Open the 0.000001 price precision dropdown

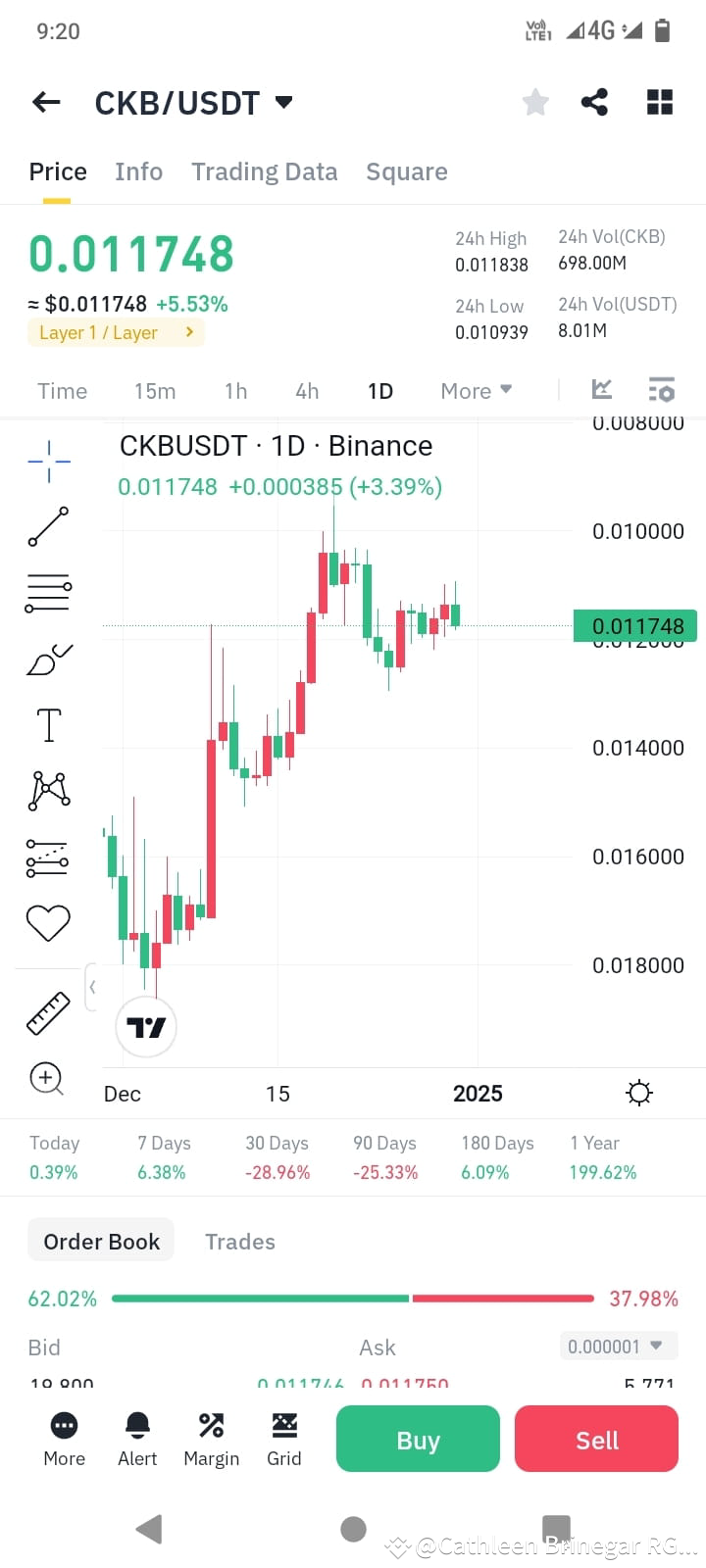tap(618, 1346)
